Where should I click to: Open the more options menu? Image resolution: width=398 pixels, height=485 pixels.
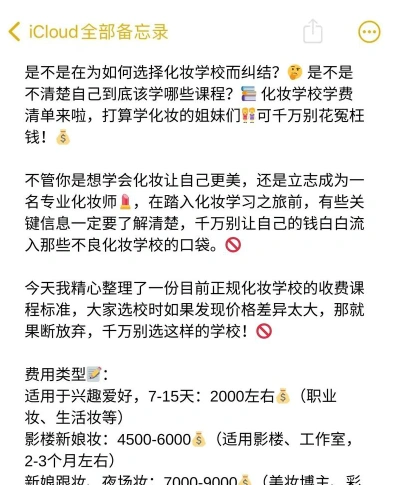pos(369,32)
